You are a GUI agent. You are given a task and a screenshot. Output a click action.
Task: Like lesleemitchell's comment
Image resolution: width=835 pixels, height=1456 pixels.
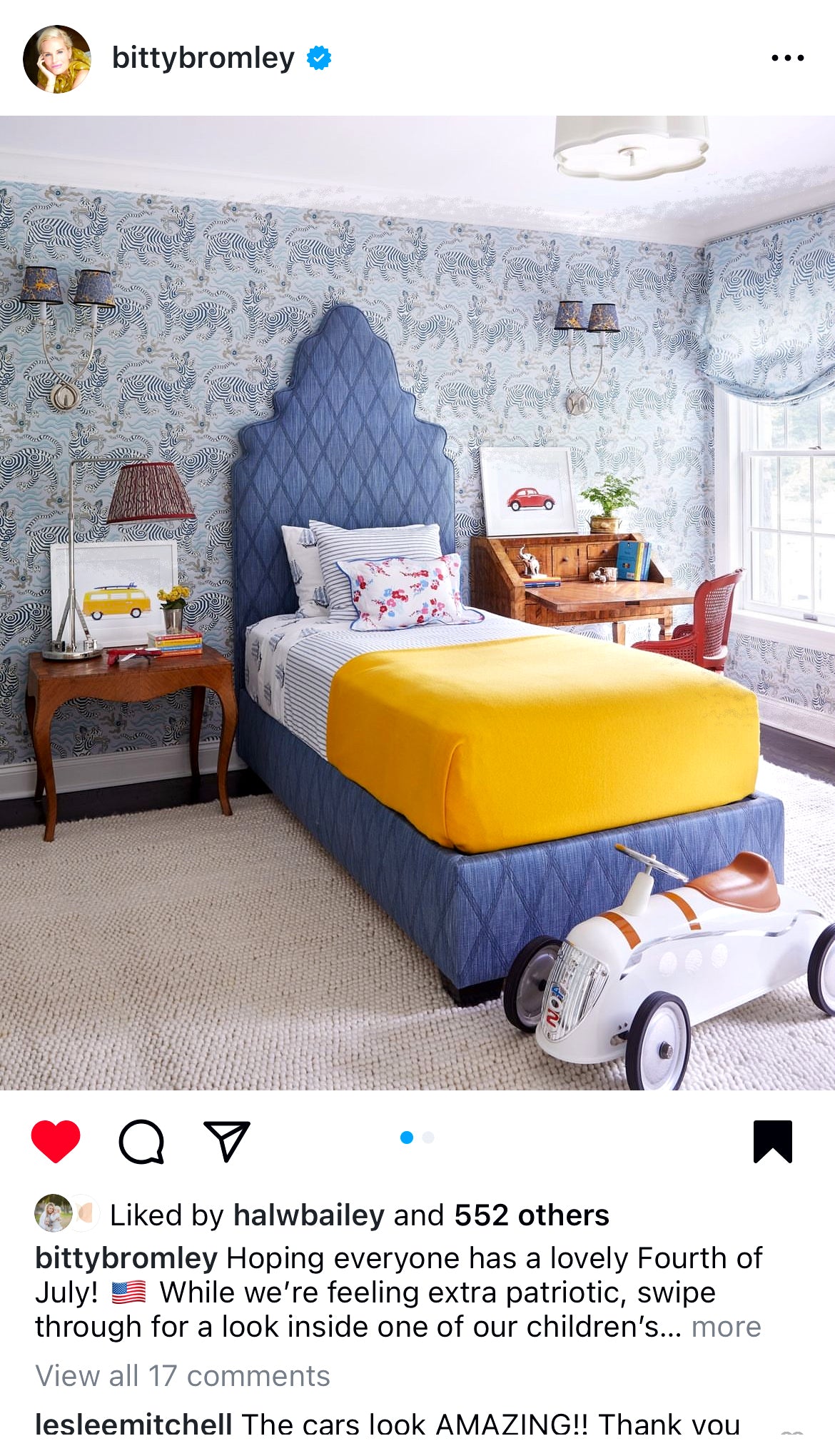click(791, 1435)
